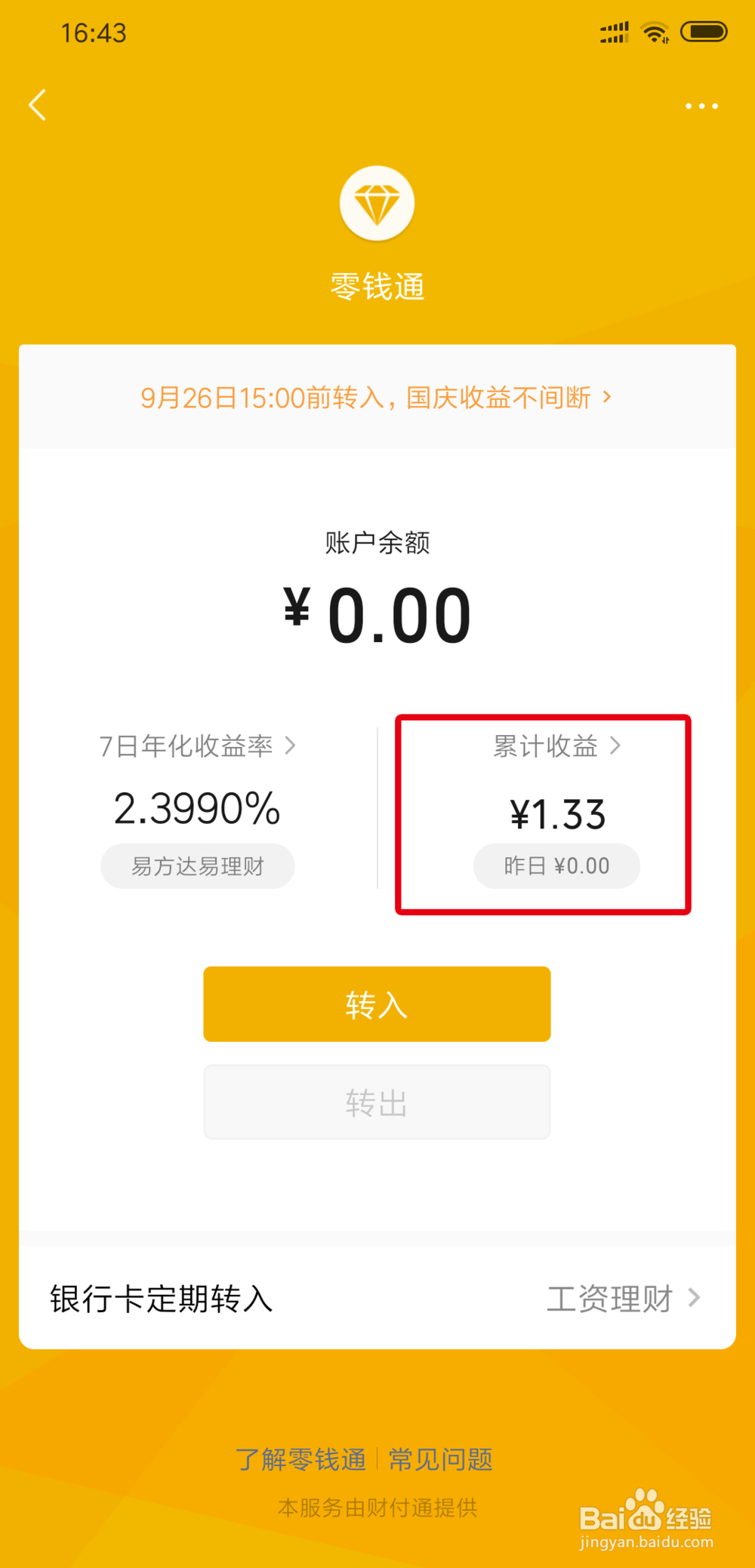The height and width of the screenshot is (1568, 755).
Task: Tap the 转入 transfer-in button
Action: click(x=377, y=1004)
